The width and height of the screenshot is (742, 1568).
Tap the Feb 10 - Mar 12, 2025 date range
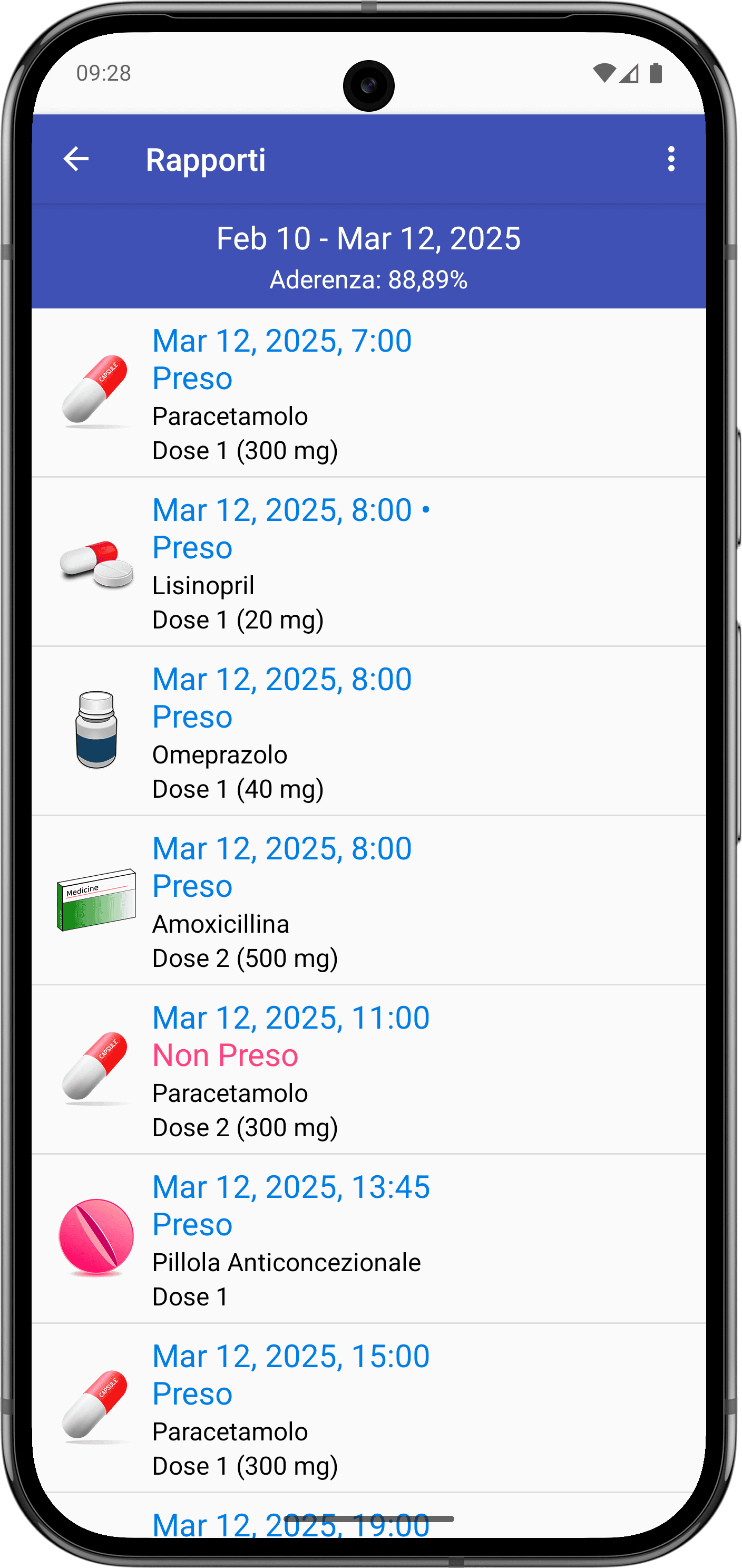368,238
